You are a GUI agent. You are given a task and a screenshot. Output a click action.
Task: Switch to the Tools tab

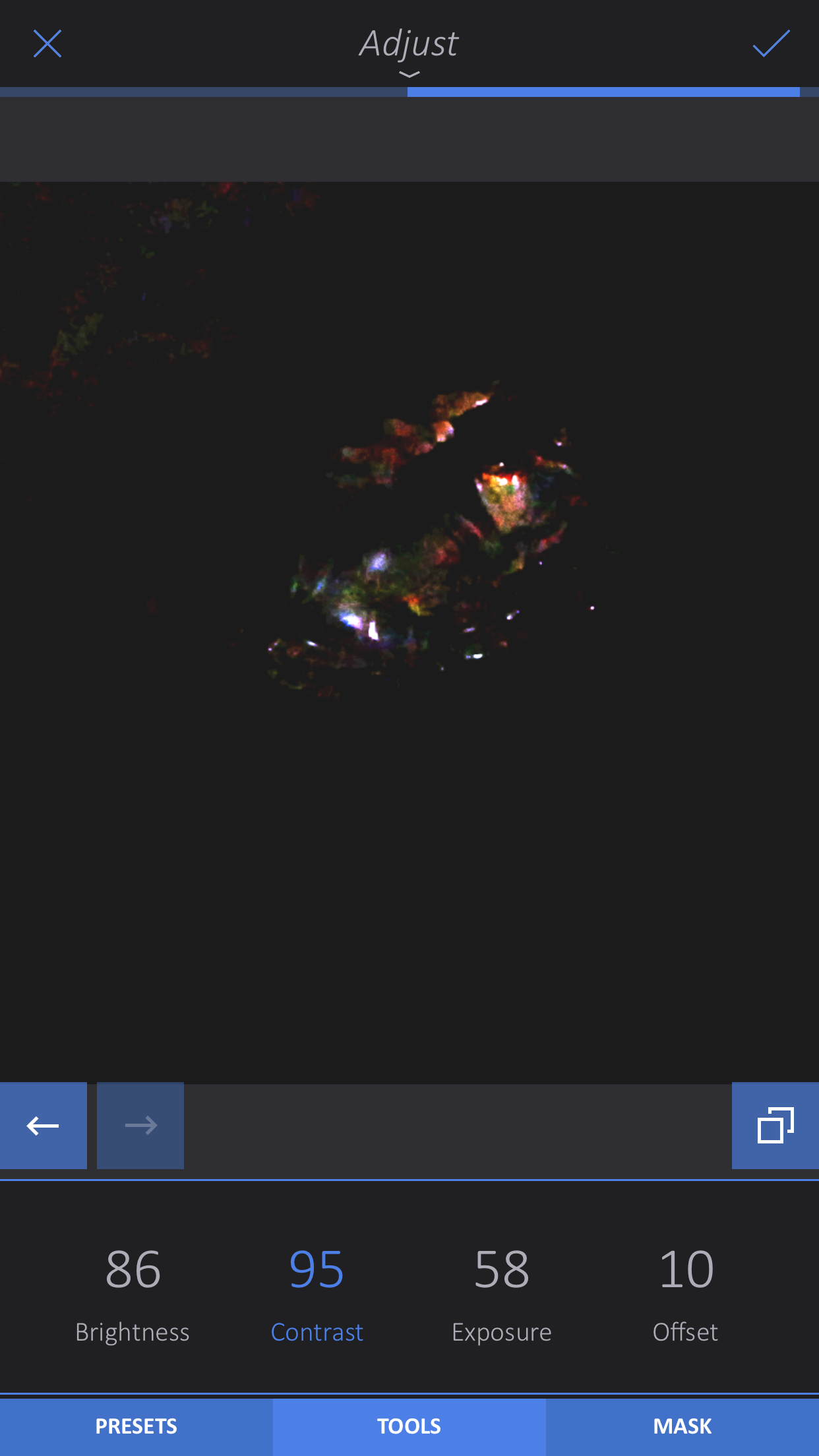409,1426
